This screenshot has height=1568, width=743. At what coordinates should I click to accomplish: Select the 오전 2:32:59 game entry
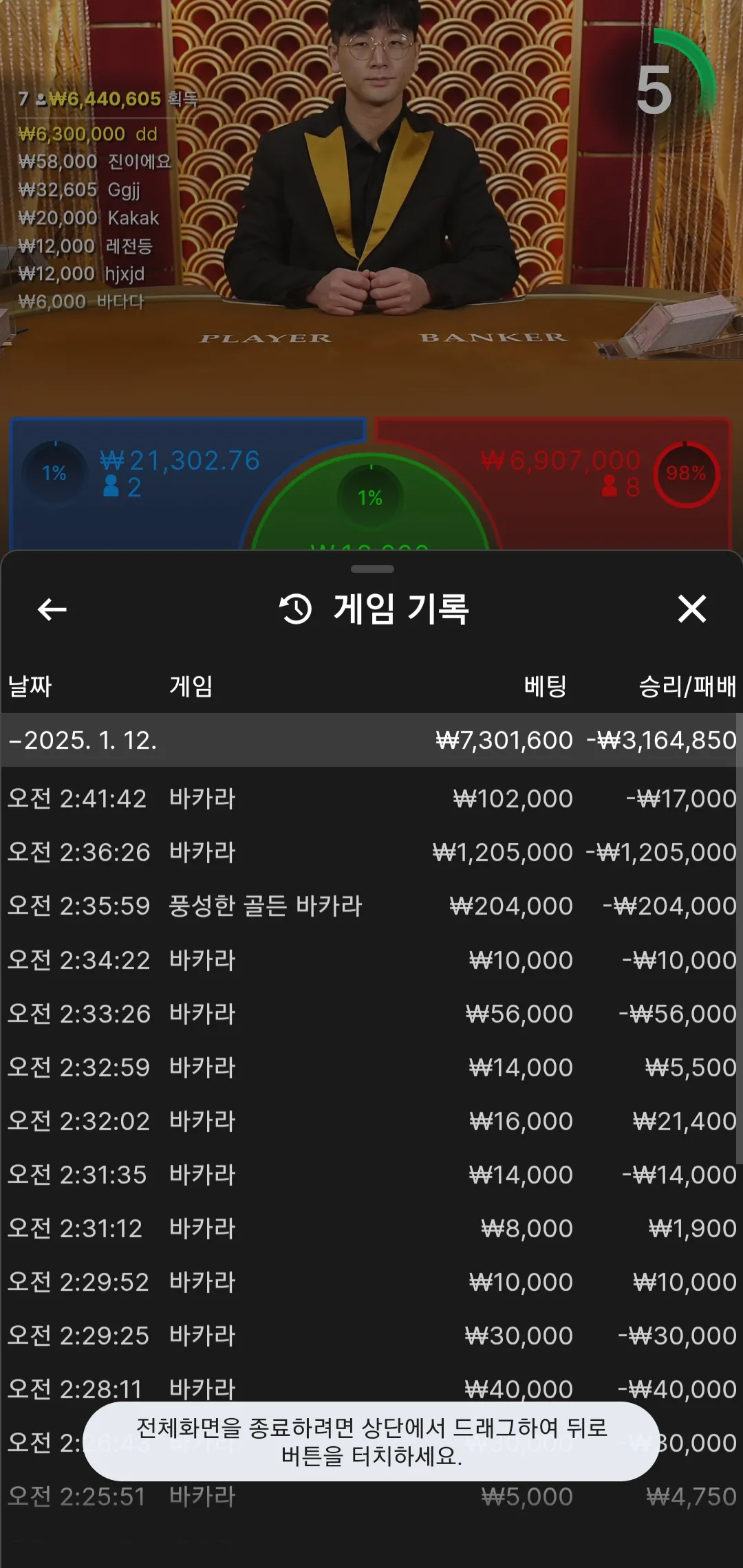[371, 1067]
